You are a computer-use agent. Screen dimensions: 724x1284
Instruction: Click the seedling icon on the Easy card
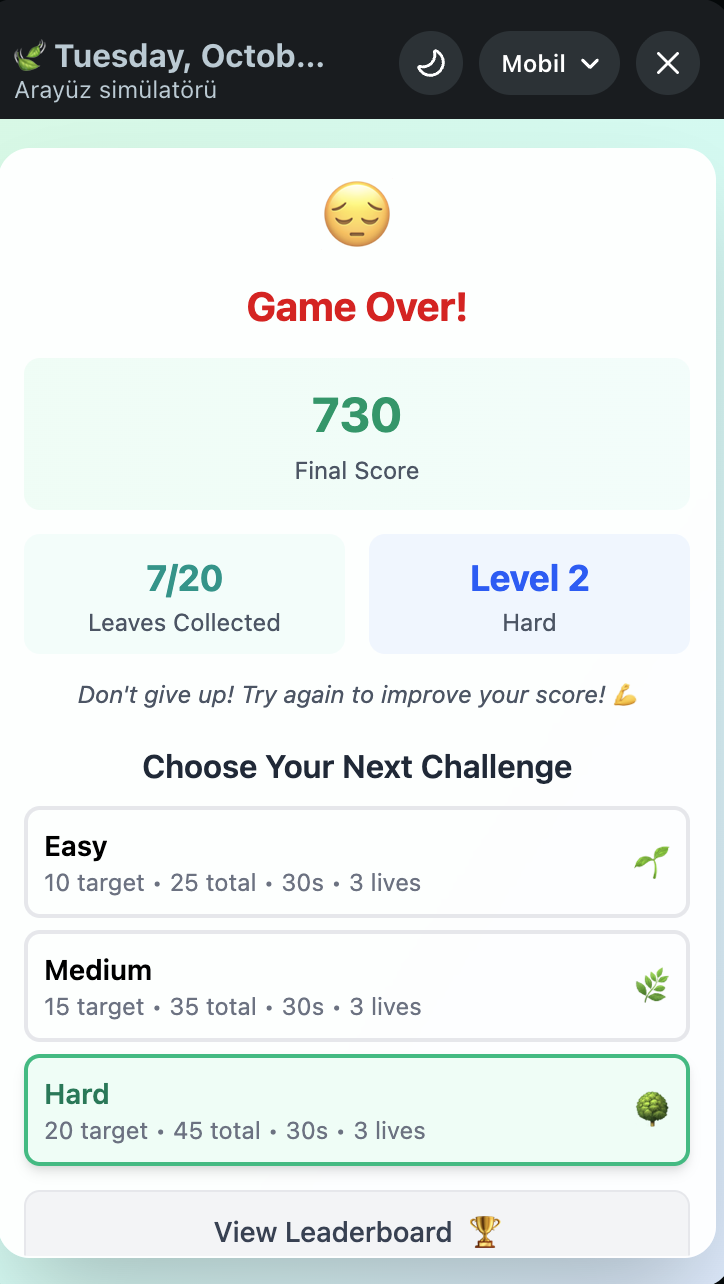click(652, 862)
